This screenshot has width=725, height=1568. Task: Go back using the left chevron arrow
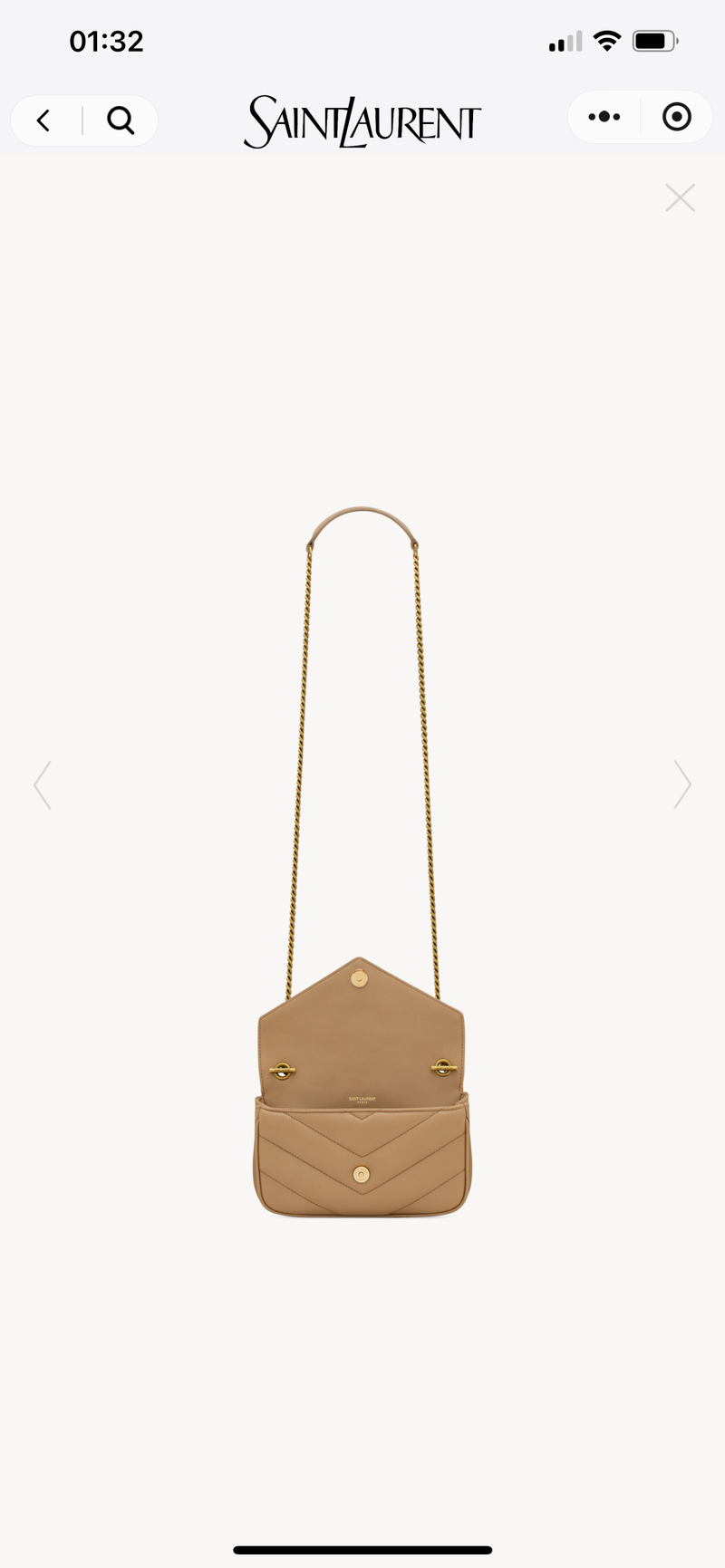(x=43, y=120)
